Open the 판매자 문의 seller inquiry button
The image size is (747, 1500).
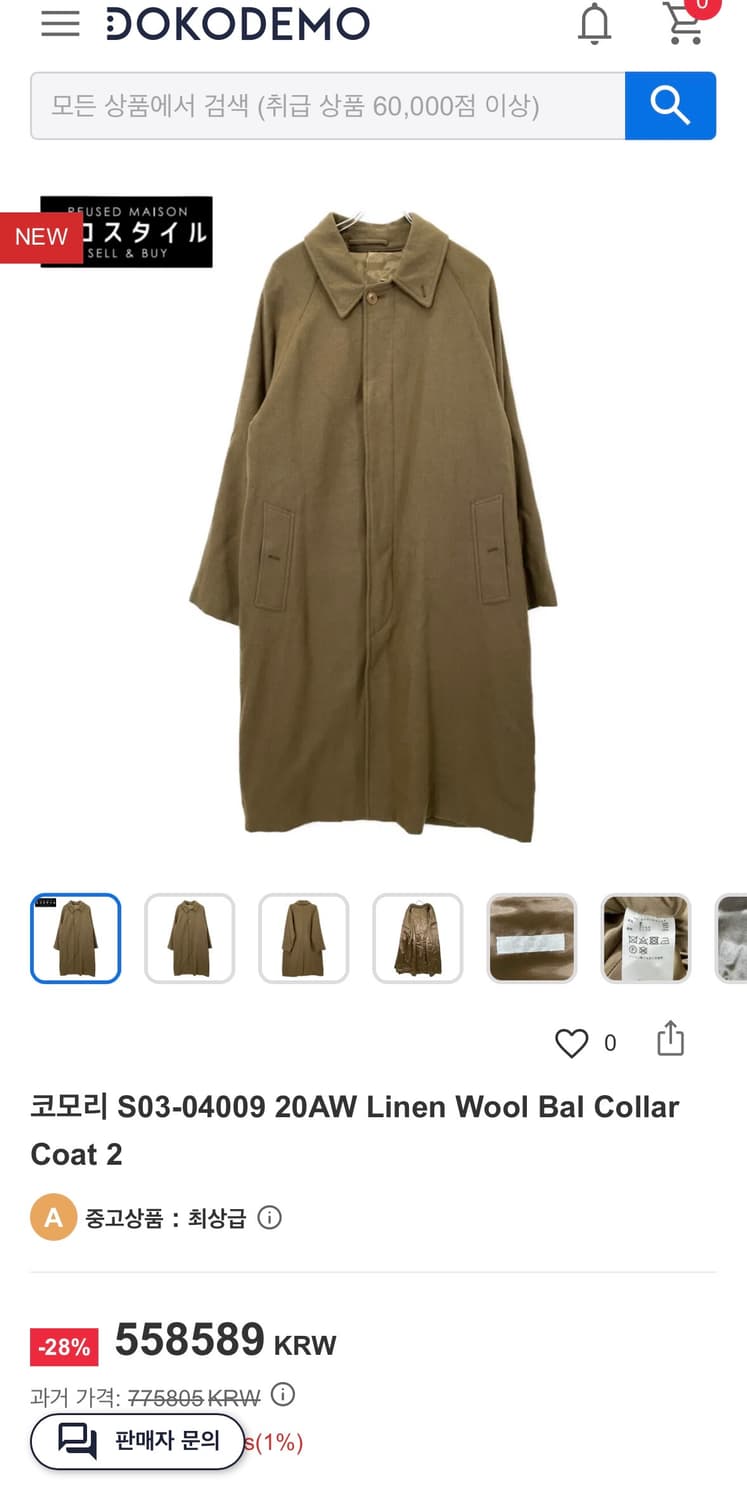(136, 1443)
